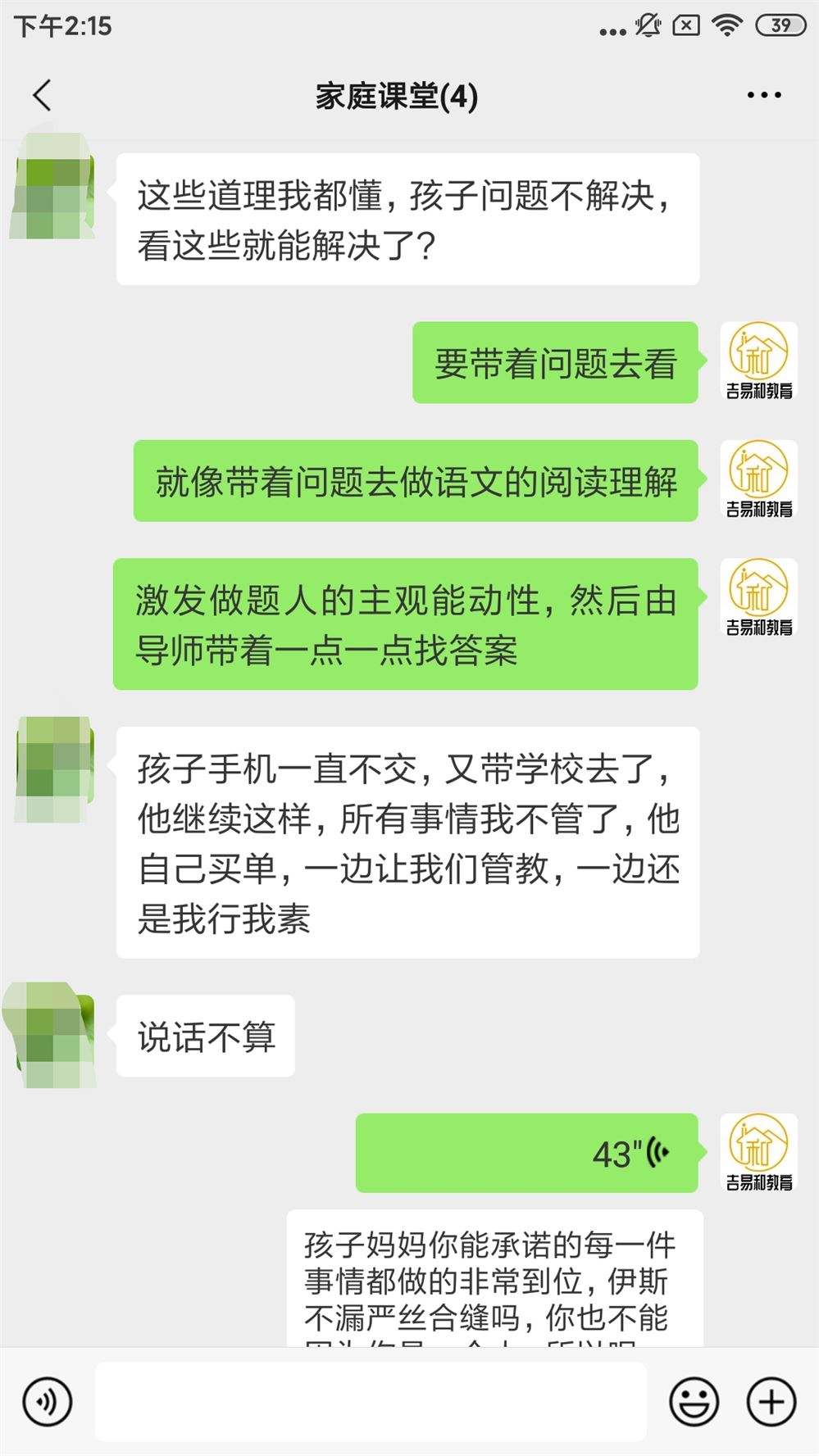This screenshot has width=819, height=1456.
Task: Open the three-dot chat info menu
Action: pos(763,95)
